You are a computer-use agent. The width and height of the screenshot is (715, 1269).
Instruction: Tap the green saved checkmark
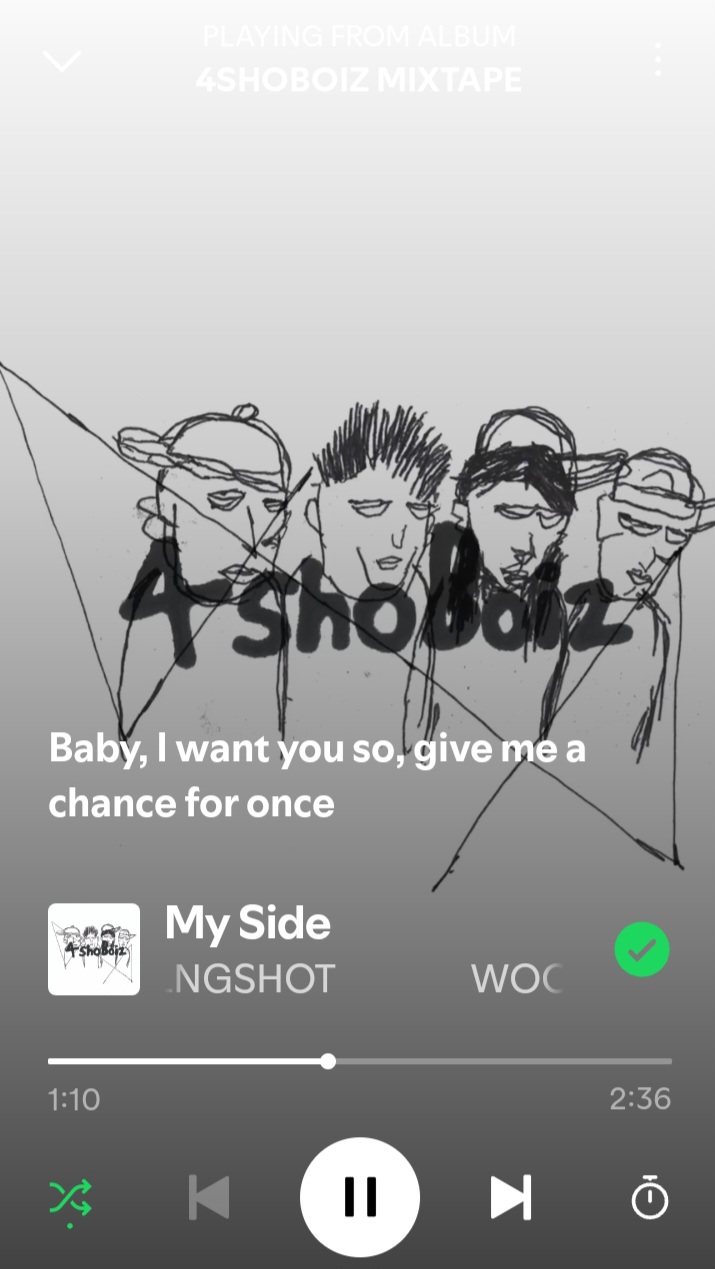pos(641,950)
